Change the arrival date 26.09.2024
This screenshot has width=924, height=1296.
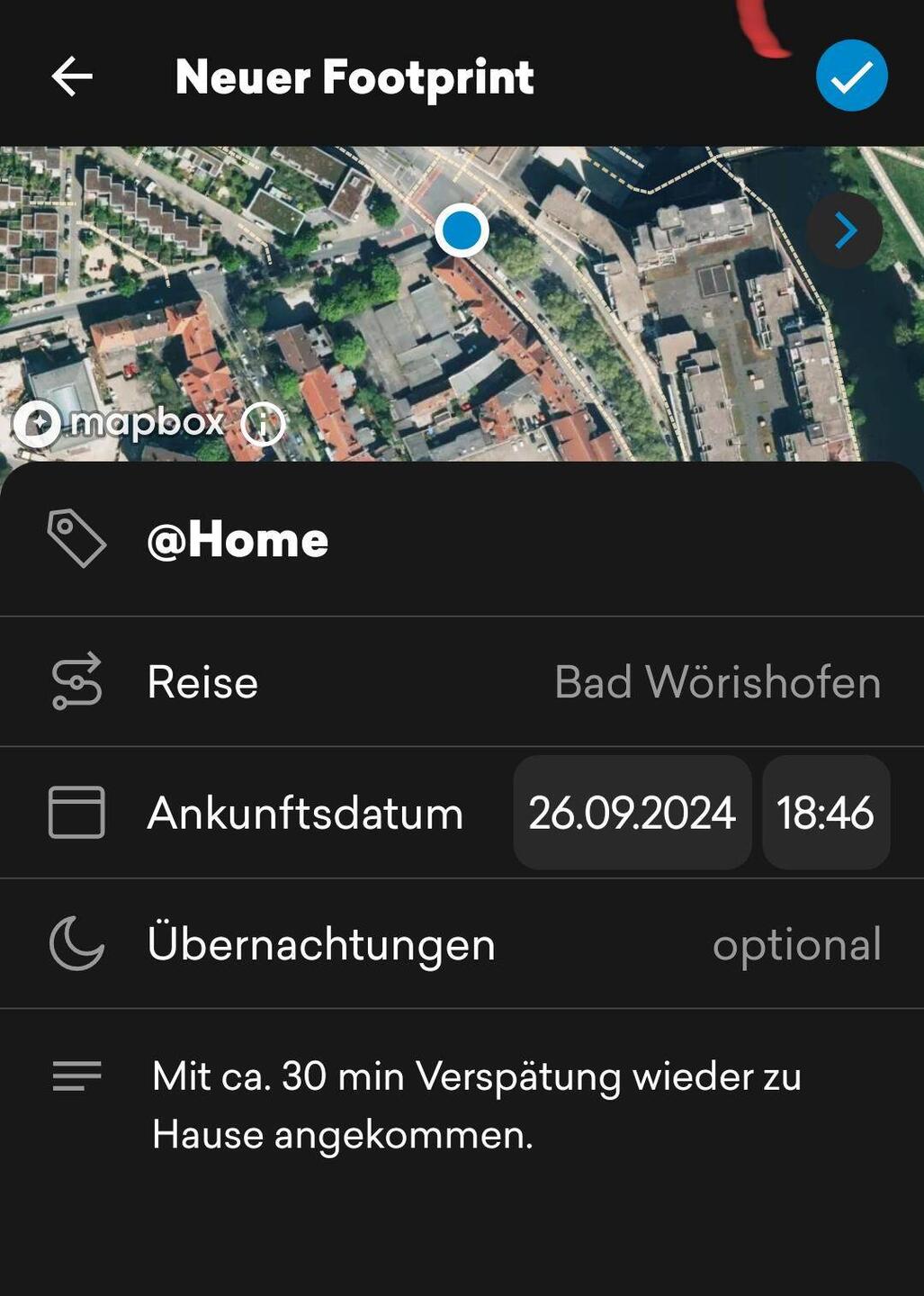[632, 813]
